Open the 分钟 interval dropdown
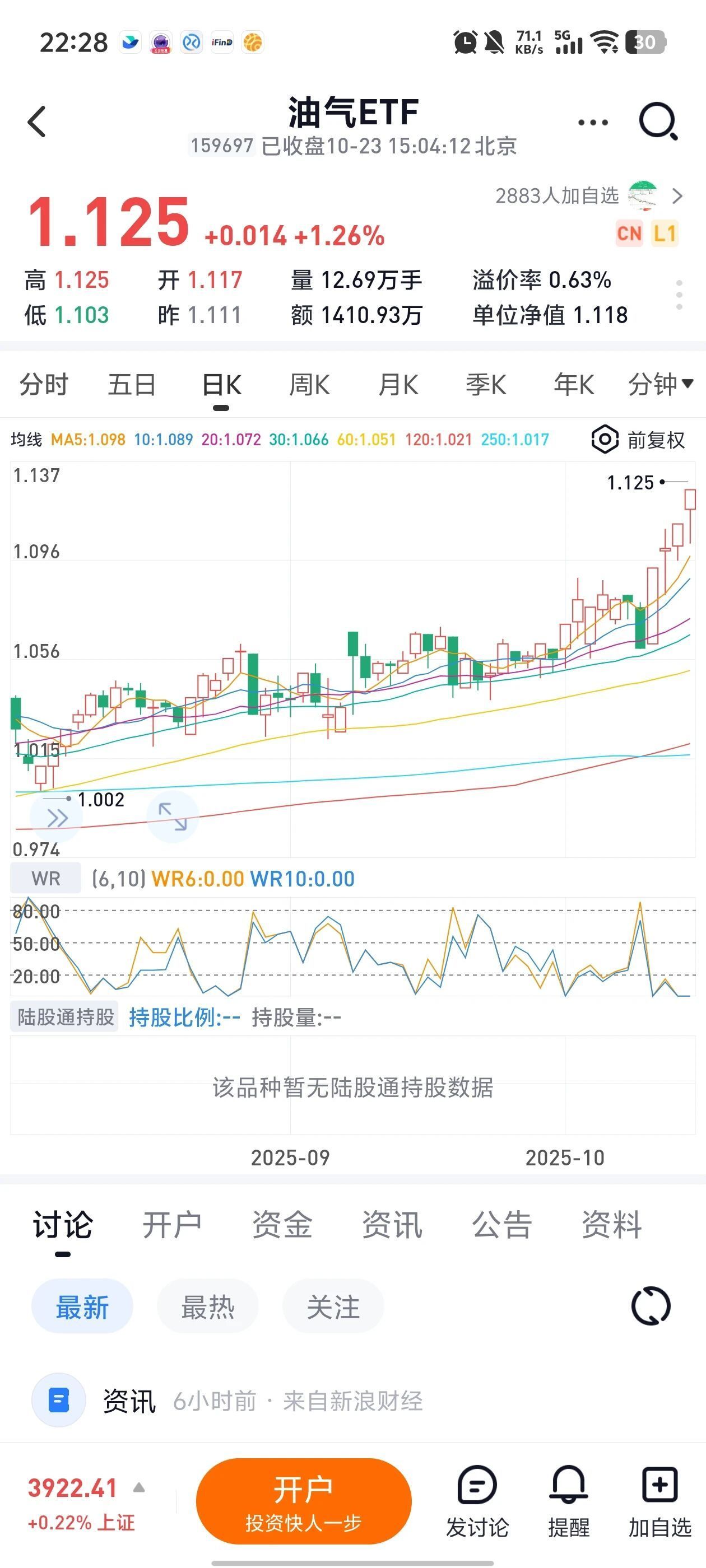The image size is (706, 1568). pyautogui.click(x=660, y=384)
